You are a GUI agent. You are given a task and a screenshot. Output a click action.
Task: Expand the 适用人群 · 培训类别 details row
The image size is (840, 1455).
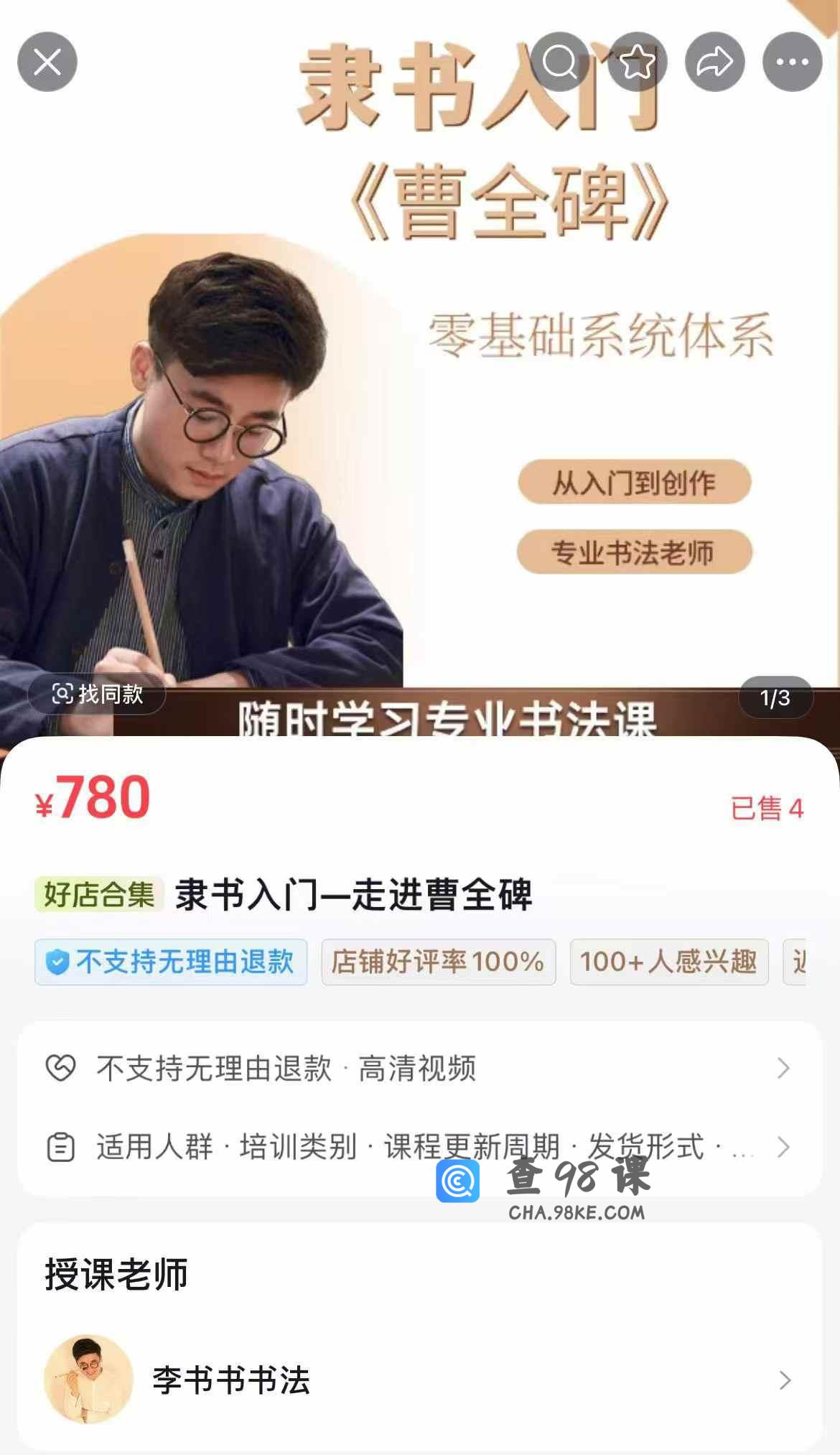point(419,1146)
